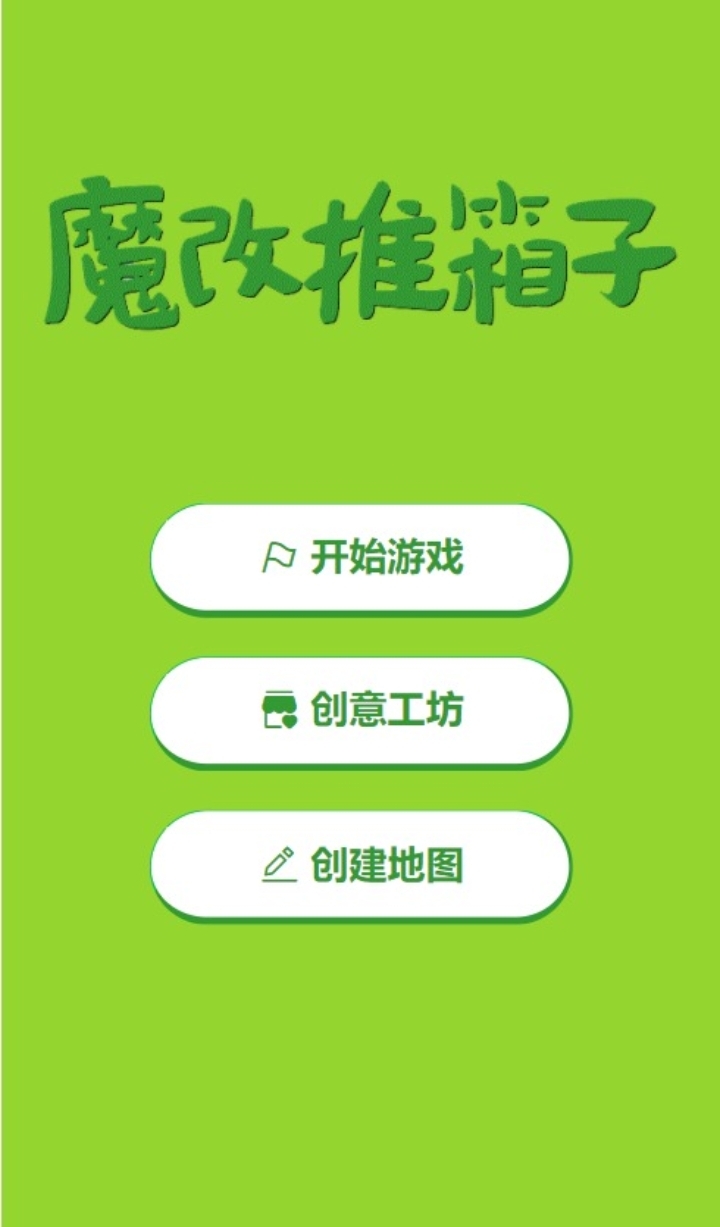
Task: Start the game with 开始游戏
Action: (360, 557)
